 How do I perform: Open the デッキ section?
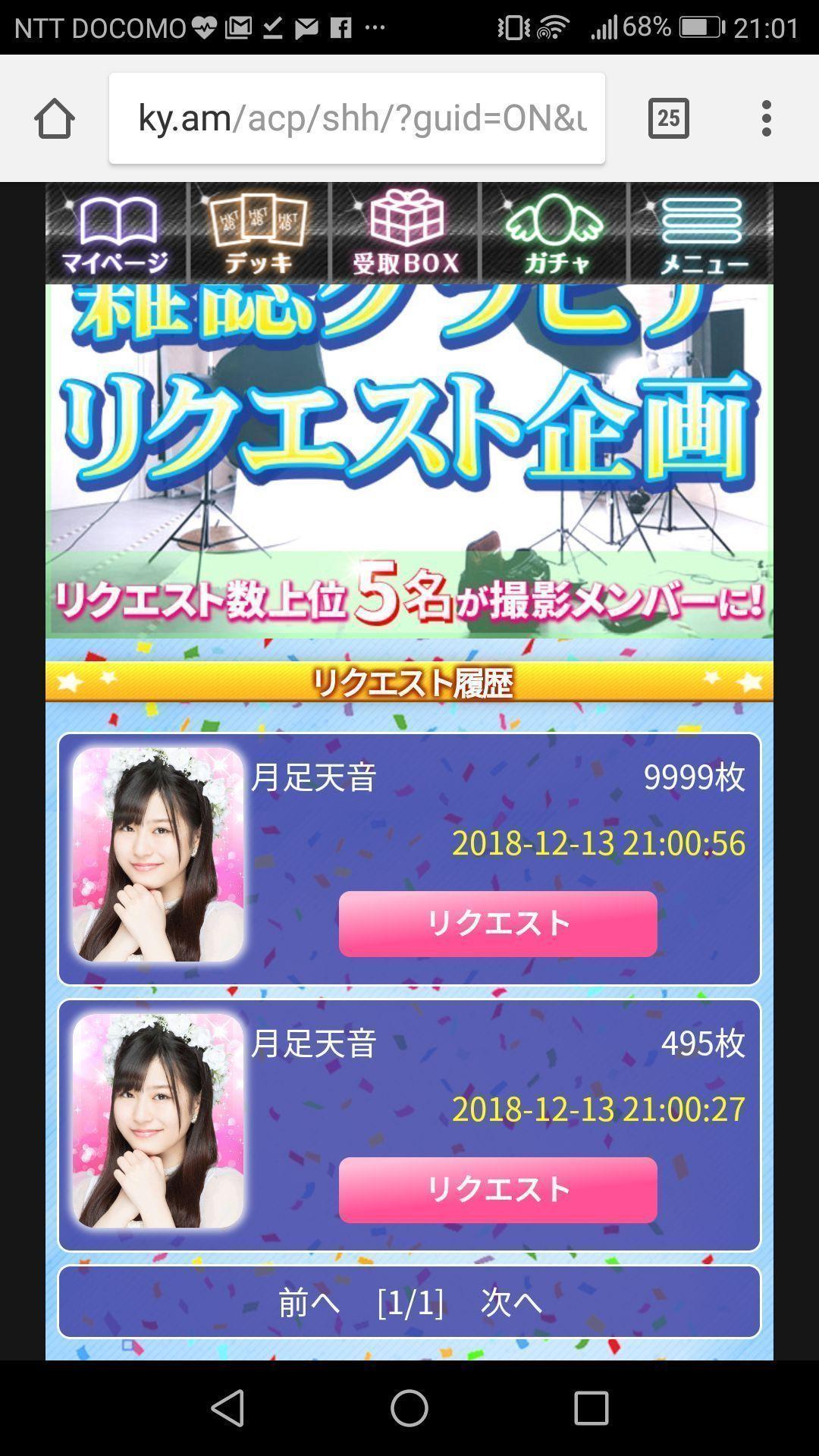[x=259, y=234]
